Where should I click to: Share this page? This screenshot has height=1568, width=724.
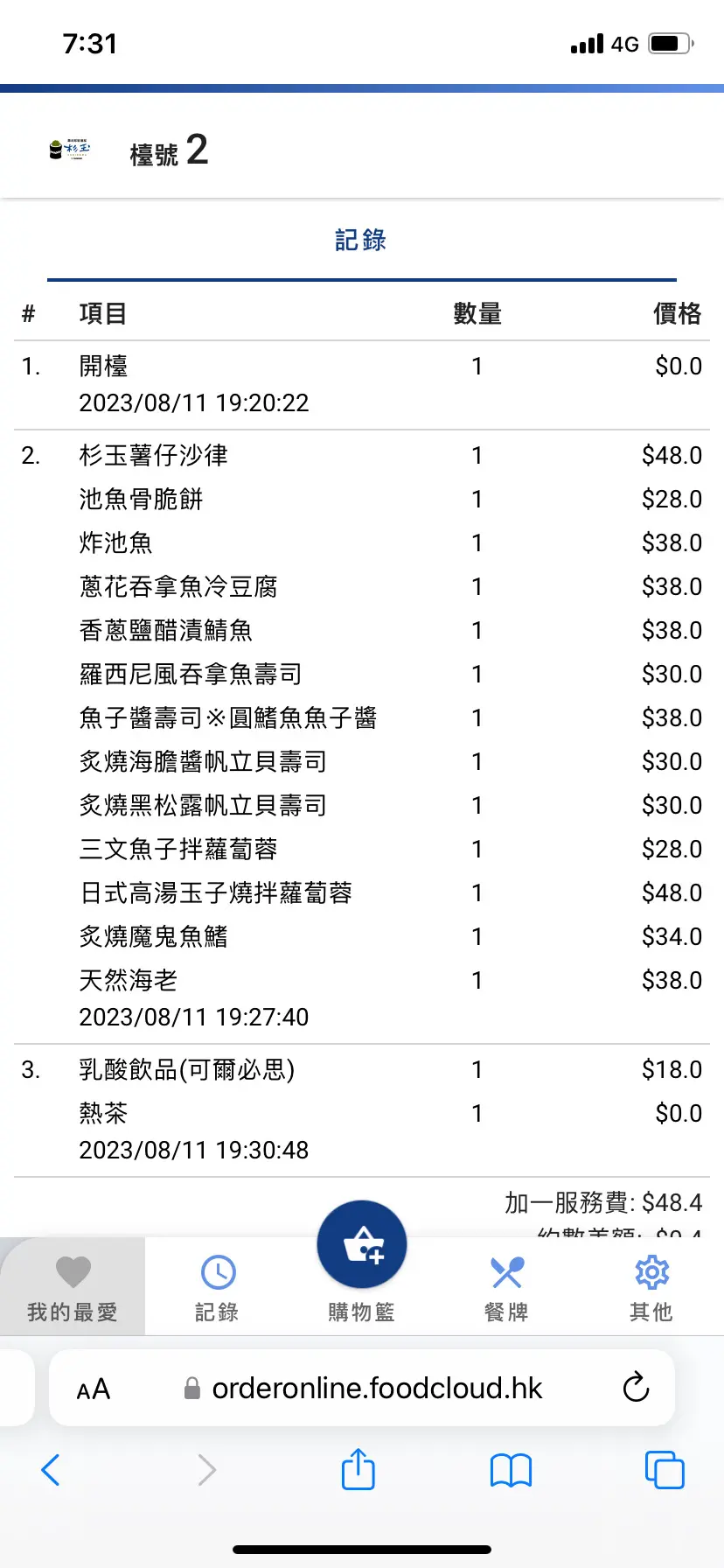click(x=358, y=1469)
